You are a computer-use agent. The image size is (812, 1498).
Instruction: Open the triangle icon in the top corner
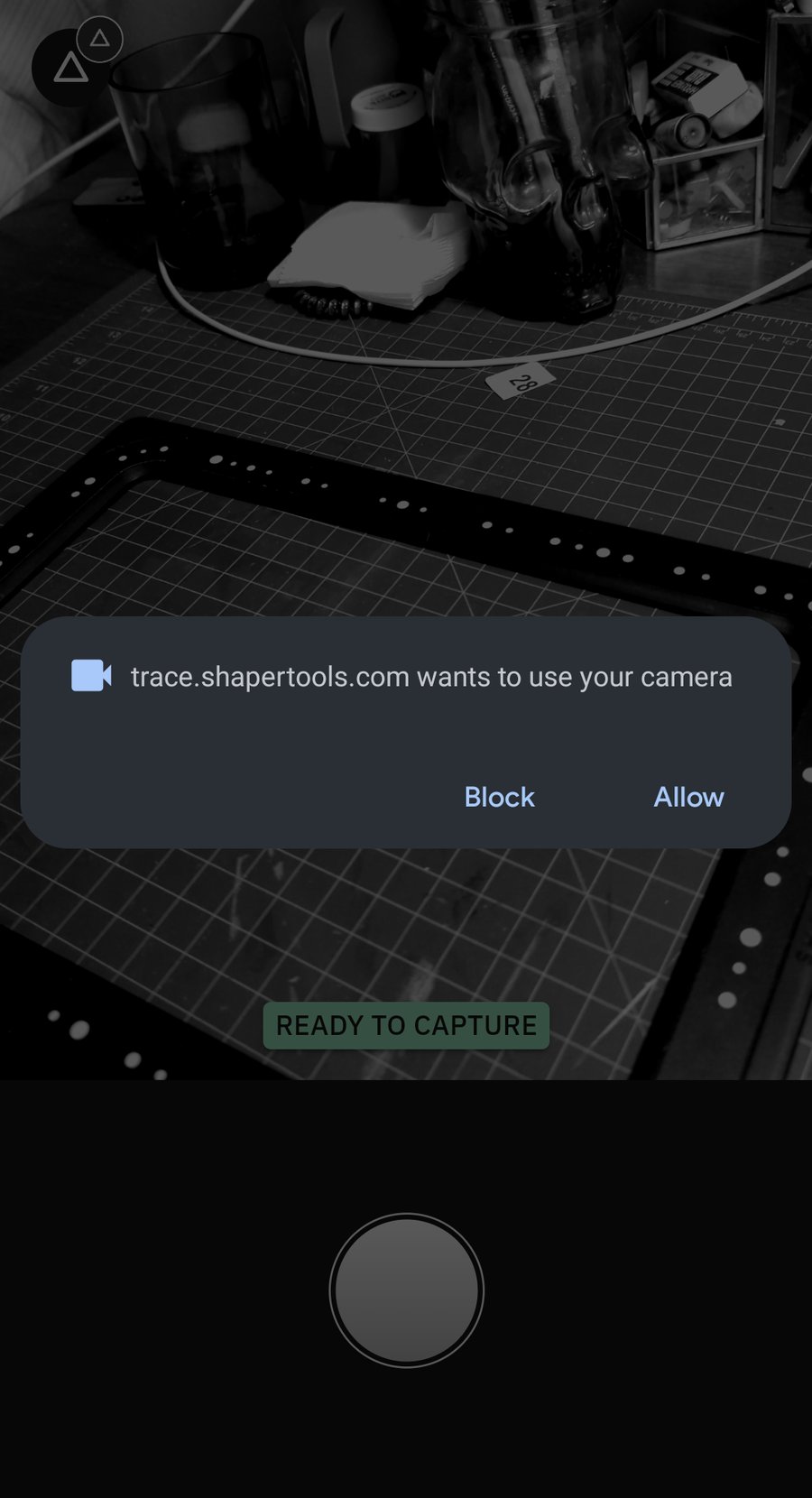[x=70, y=68]
